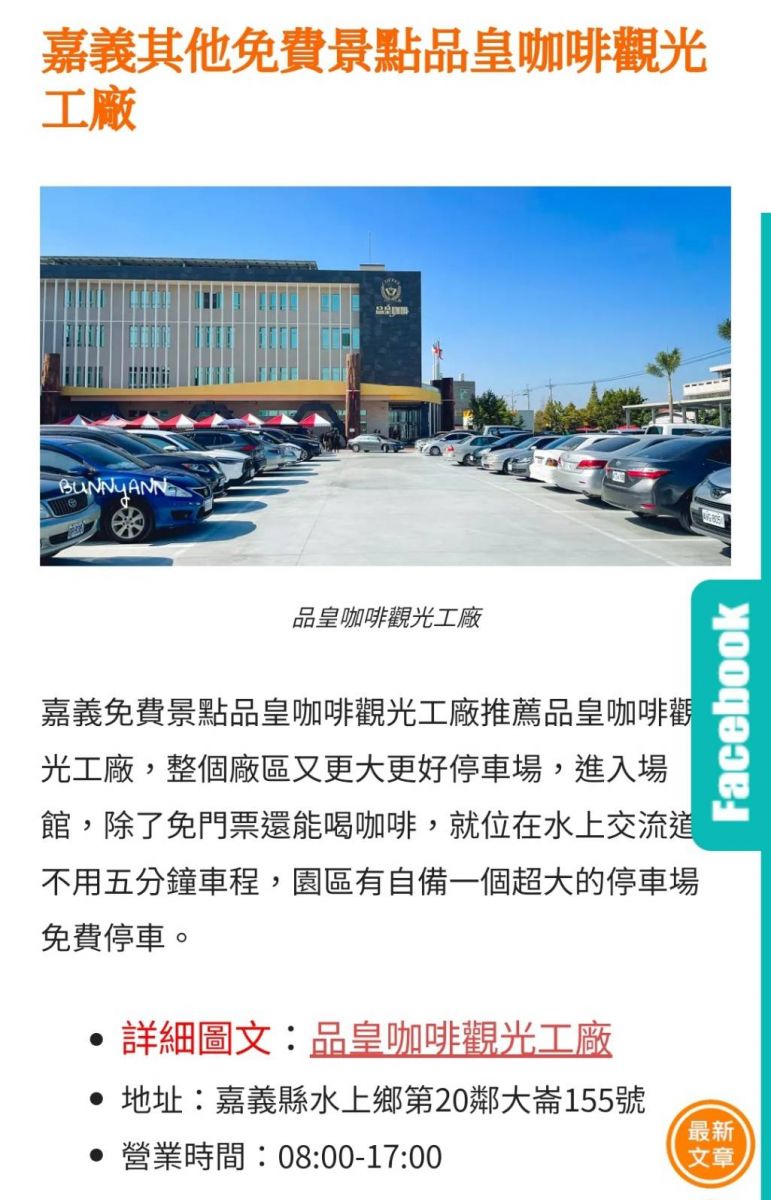Tap the 最新文章 floating button
This screenshot has height=1200, width=771.
coord(711,1143)
